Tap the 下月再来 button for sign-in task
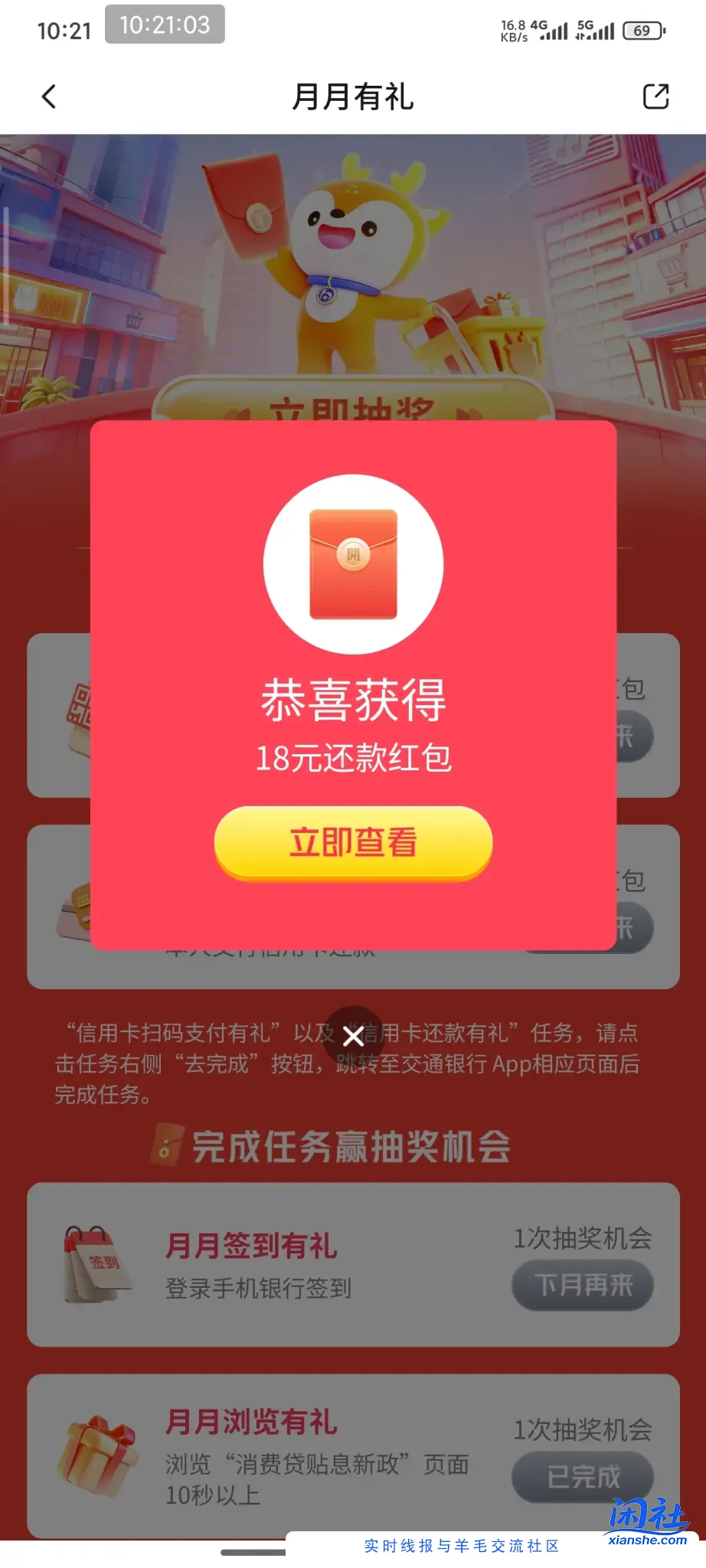 [x=583, y=1286]
